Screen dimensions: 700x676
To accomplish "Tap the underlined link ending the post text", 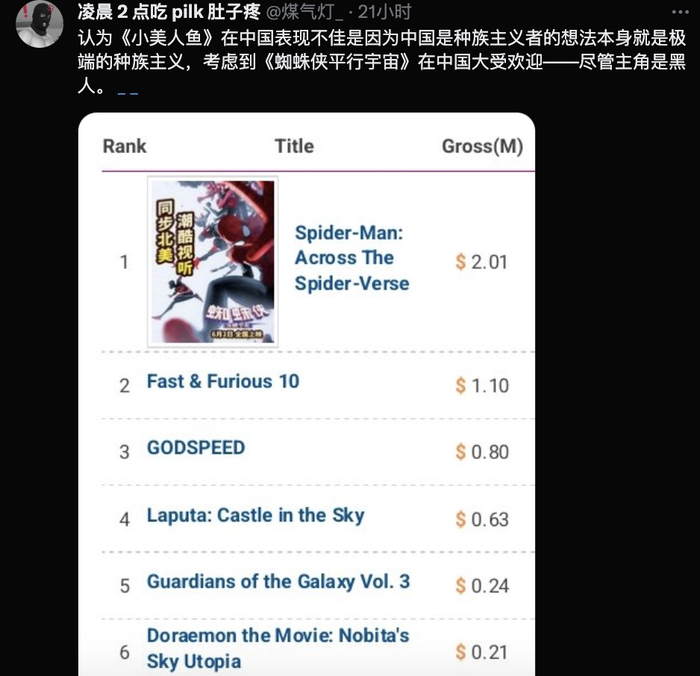I will tap(127, 90).
